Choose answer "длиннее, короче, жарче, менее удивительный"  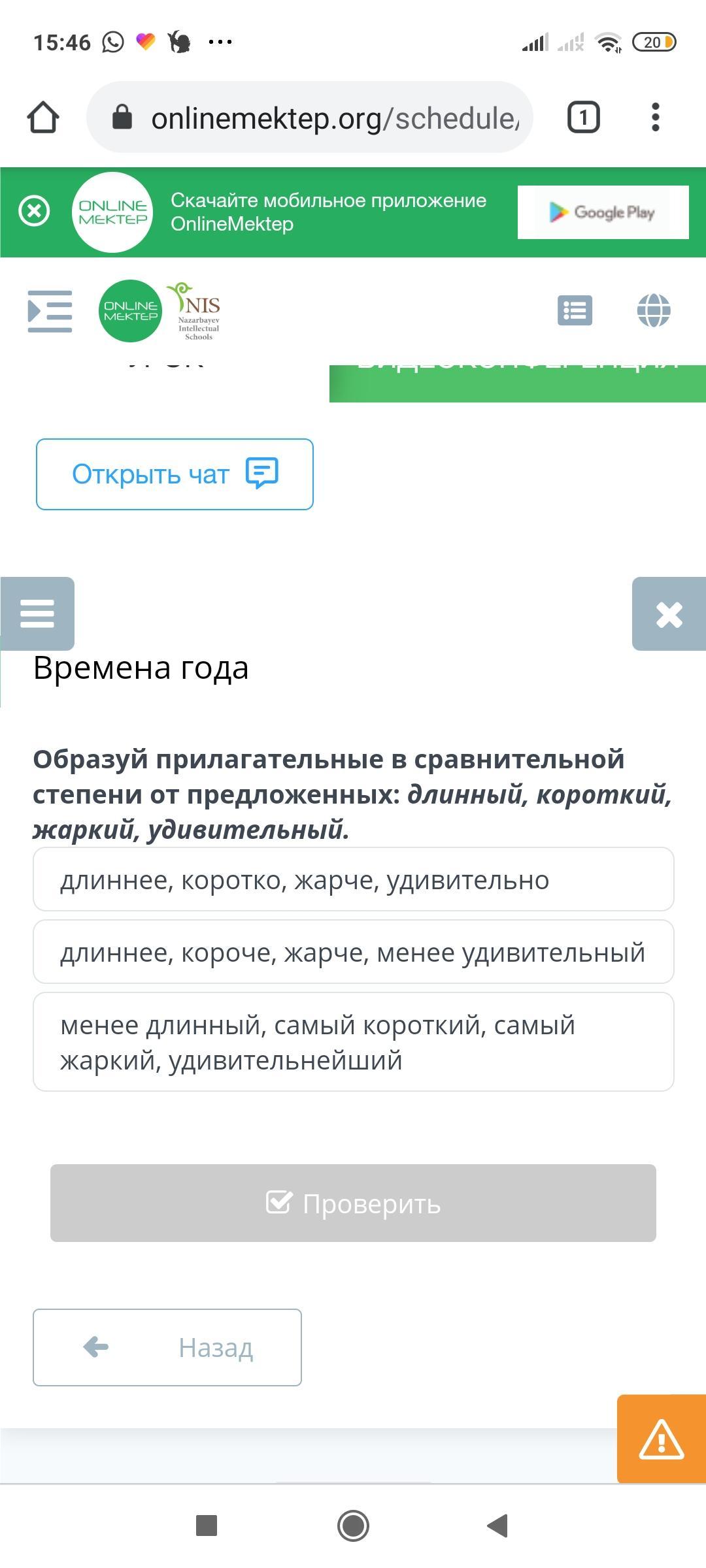pyautogui.click(x=354, y=952)
